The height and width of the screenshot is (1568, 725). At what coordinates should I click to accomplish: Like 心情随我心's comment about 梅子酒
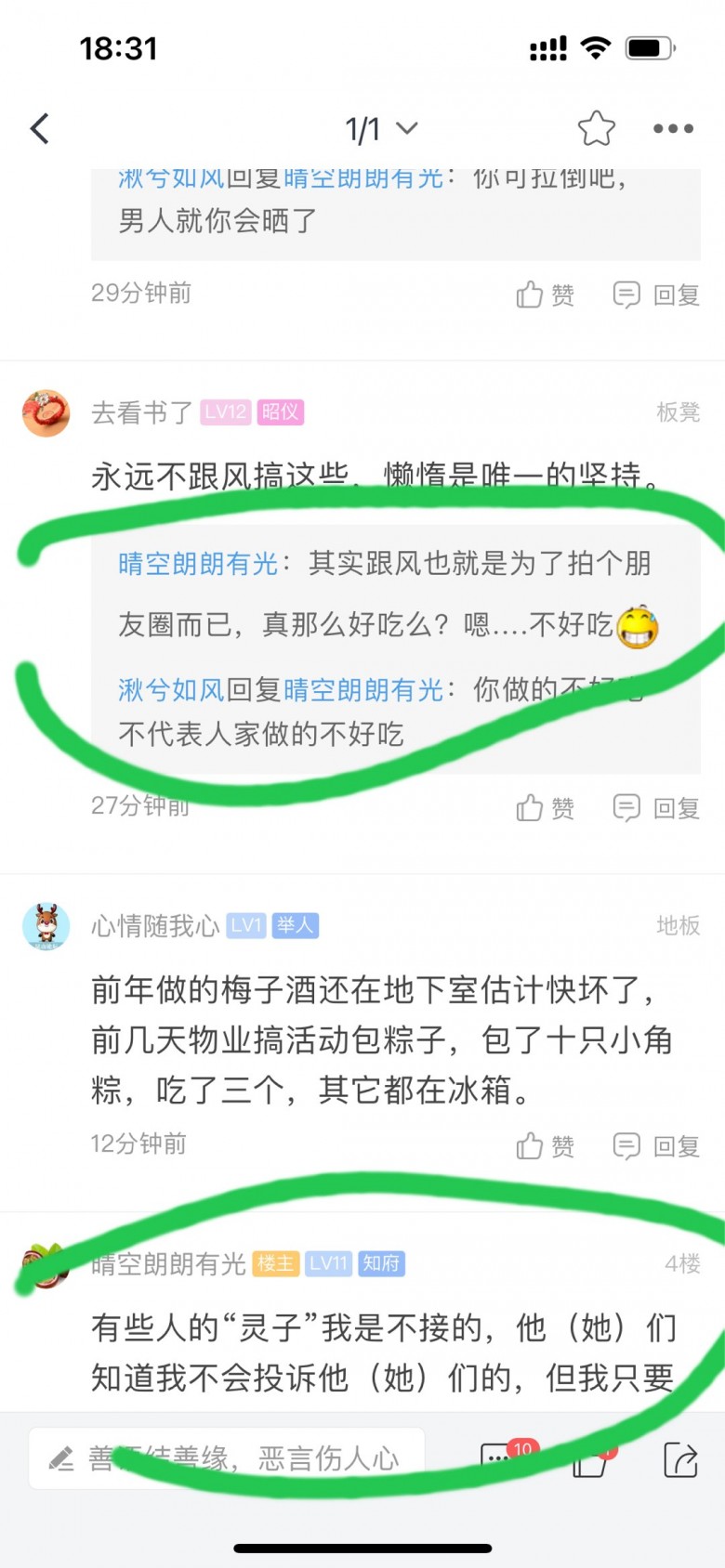[x=546, y=1146]
